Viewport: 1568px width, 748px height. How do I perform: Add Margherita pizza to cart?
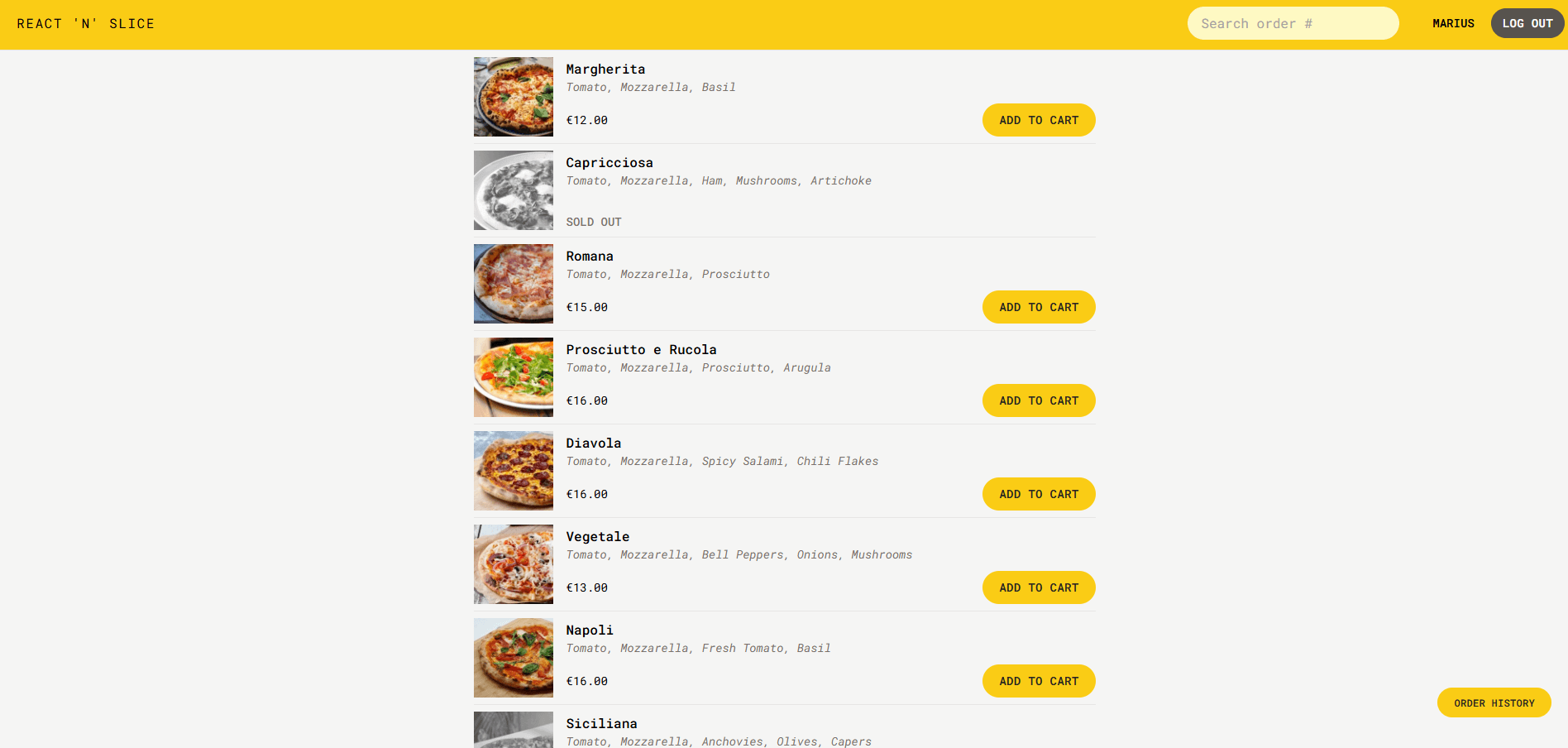[1038, 120]
